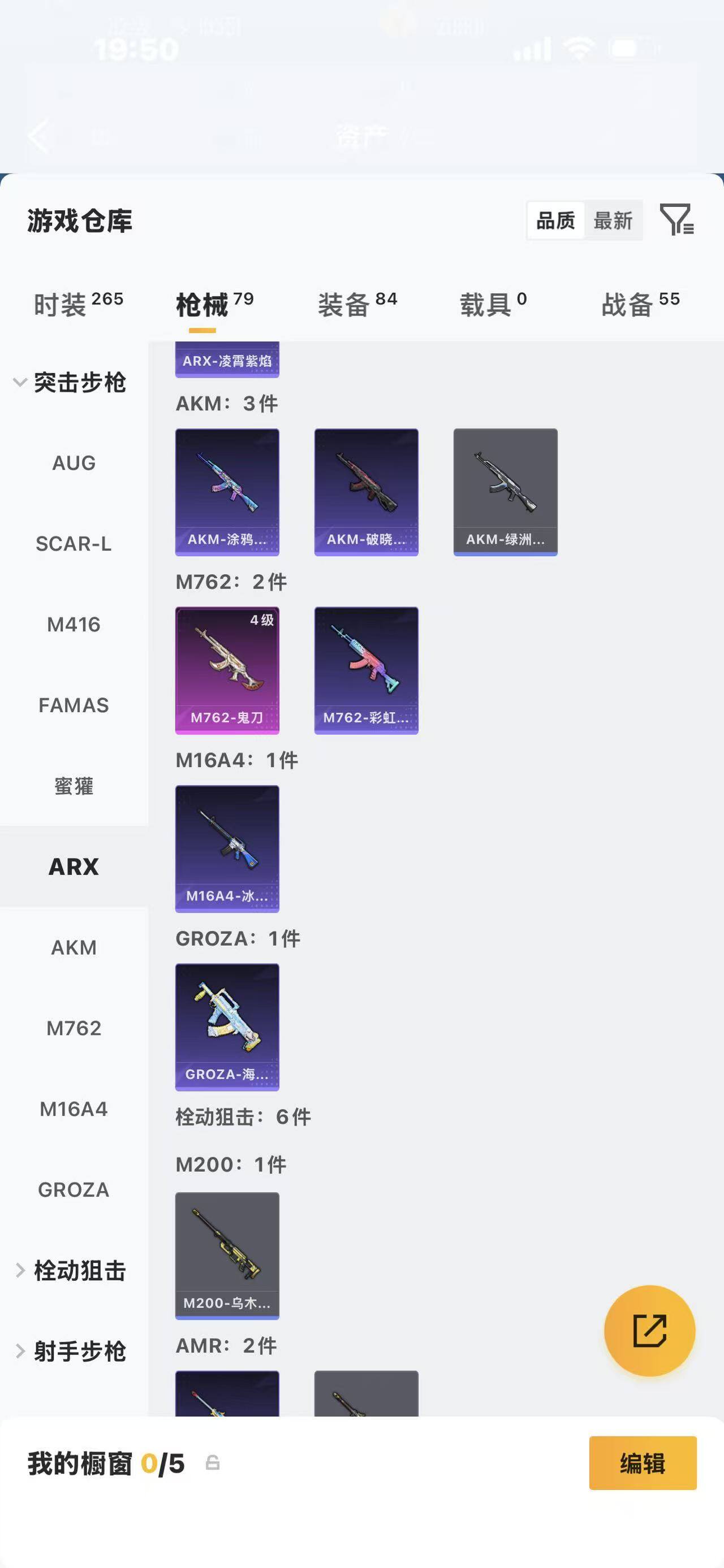724x1568 pixels.
Task: Tap the orange share floating button
Action: point(649,1331)
